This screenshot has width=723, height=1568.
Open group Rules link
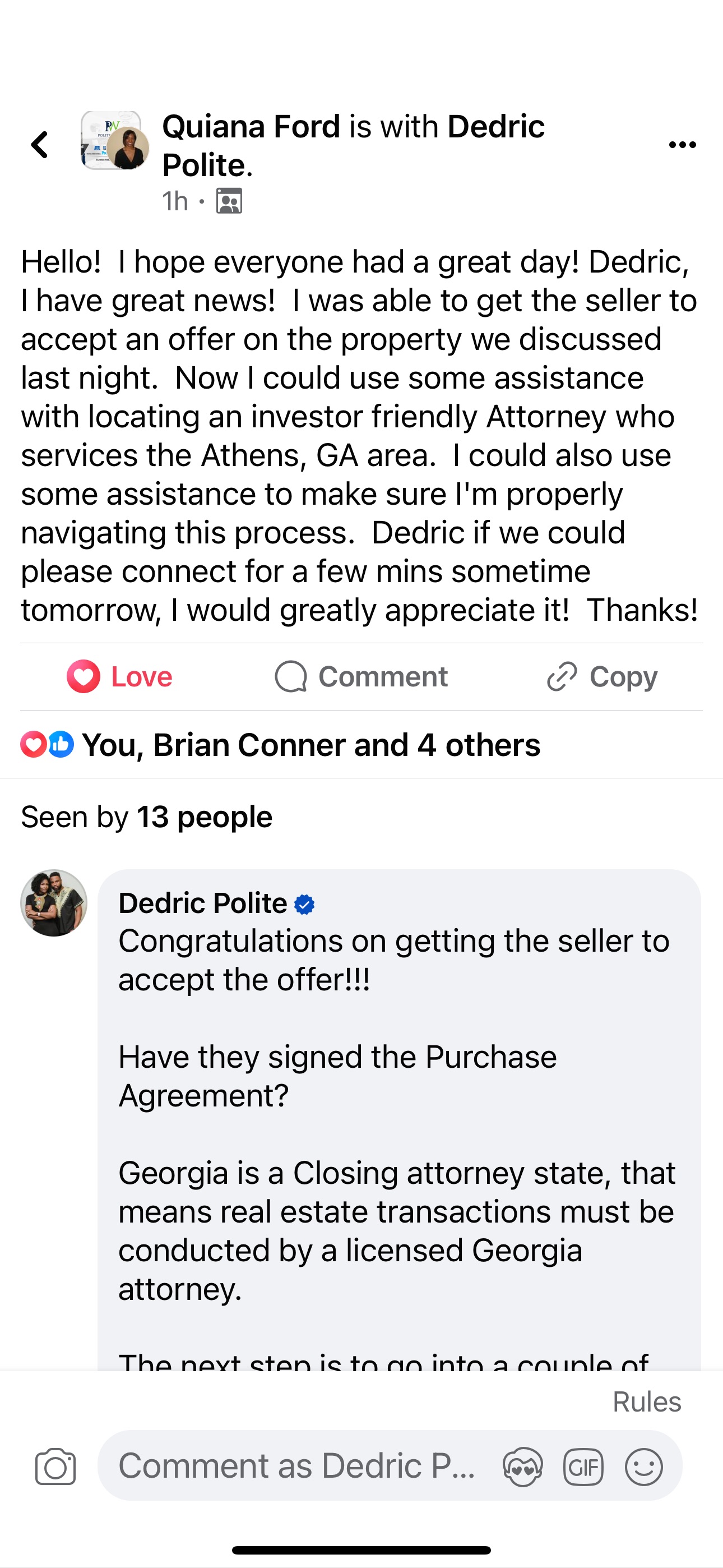pos(646,1402)
